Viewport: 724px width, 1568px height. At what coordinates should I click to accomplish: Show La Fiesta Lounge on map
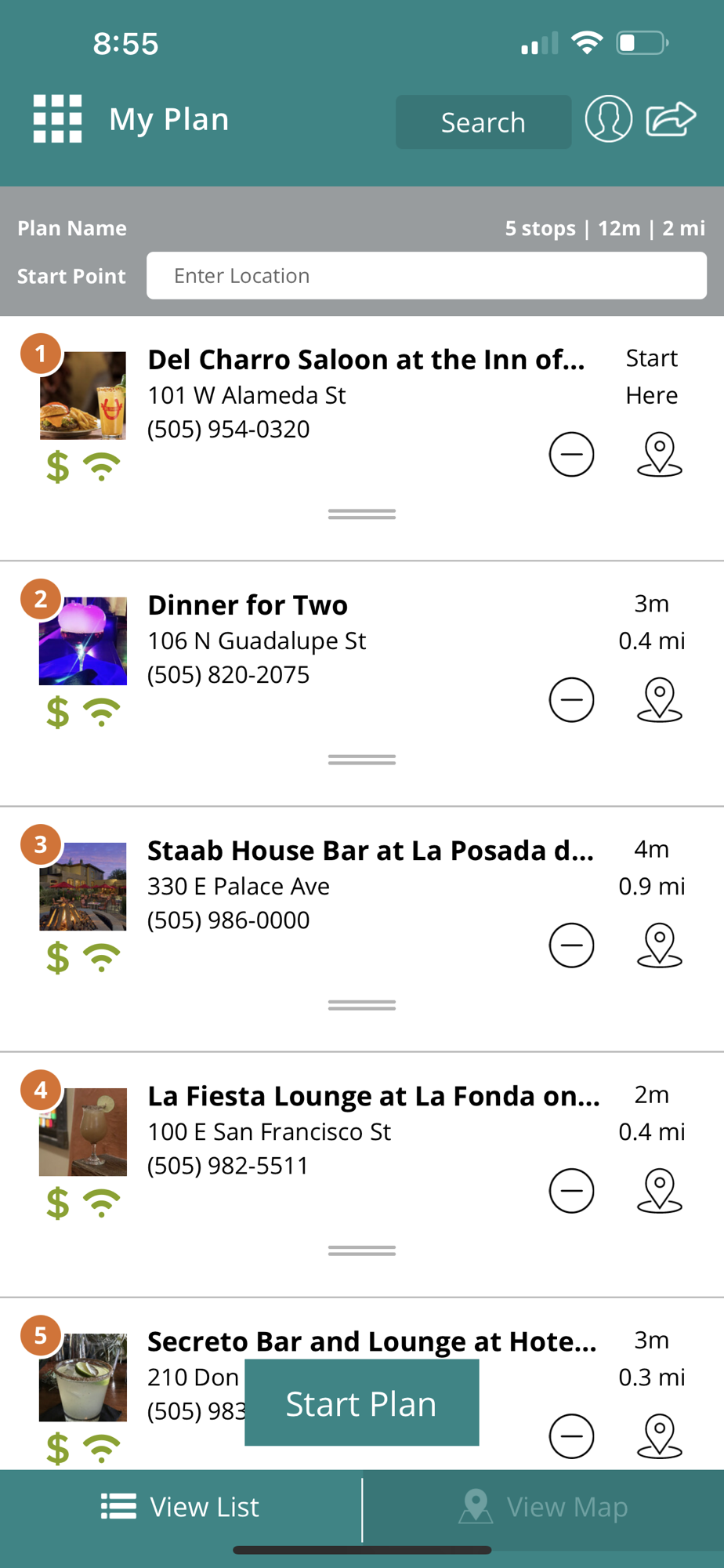[659, 1190]
